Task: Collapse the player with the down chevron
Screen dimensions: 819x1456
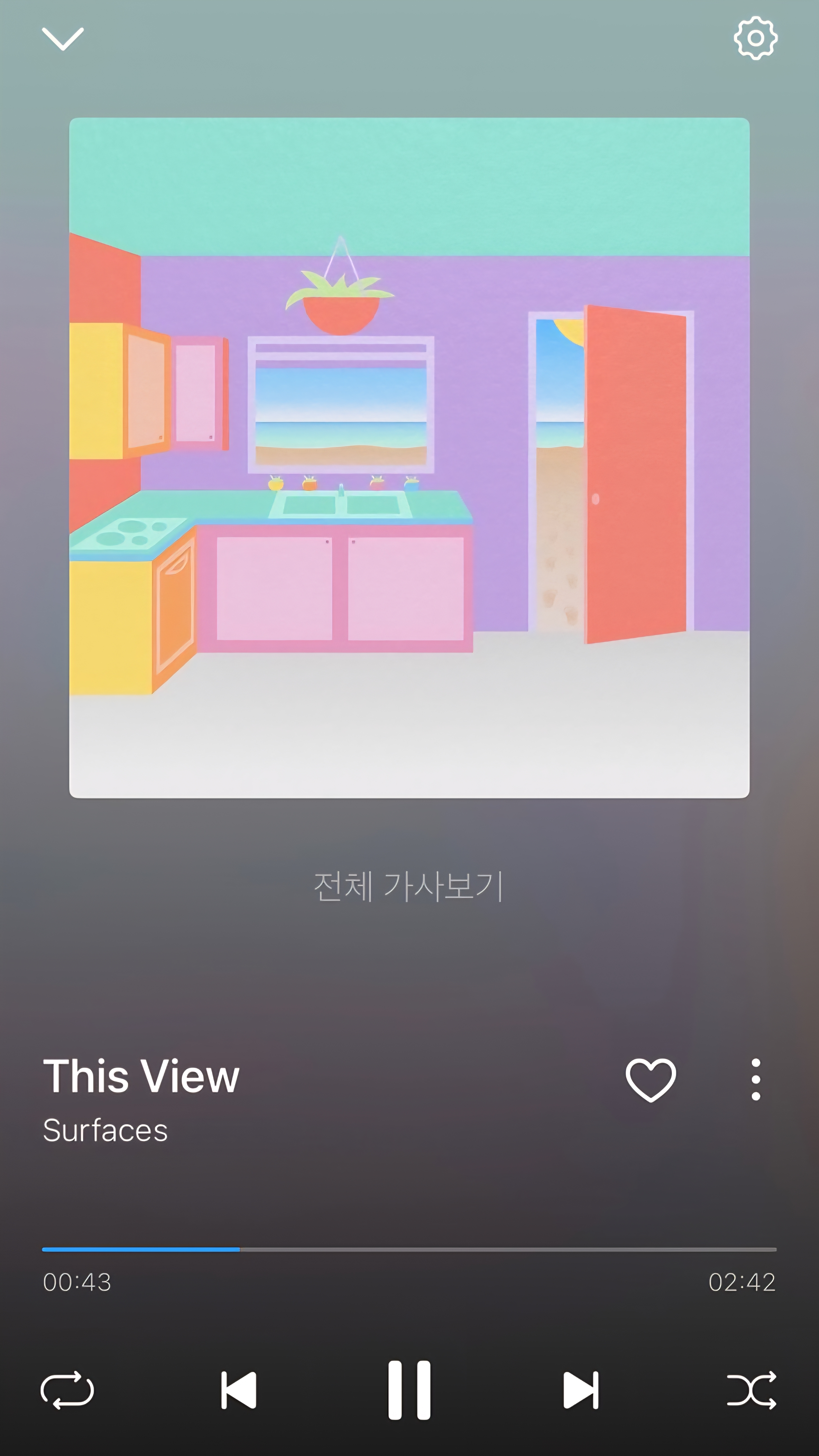Action: coord(63,39)
